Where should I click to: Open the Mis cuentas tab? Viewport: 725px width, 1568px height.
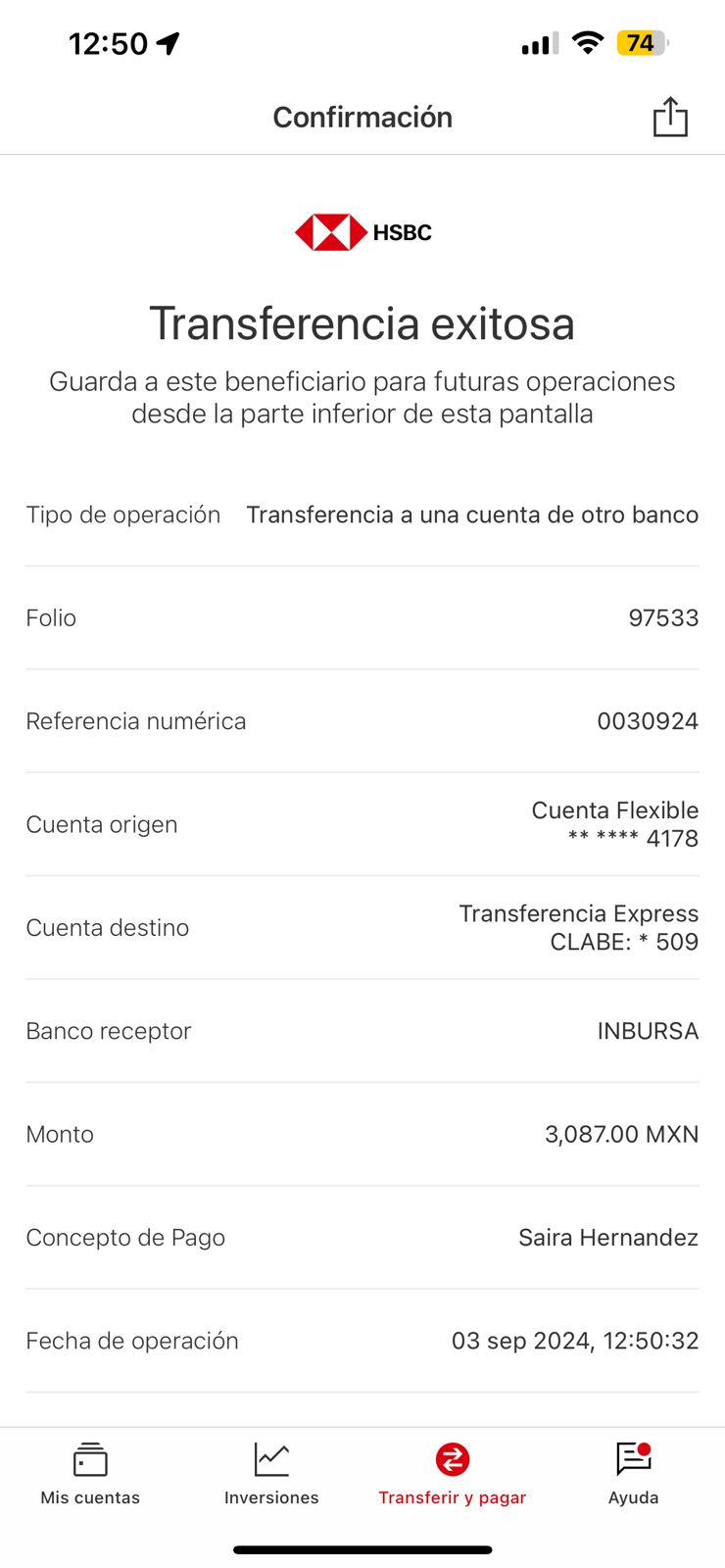(90, 1473)
